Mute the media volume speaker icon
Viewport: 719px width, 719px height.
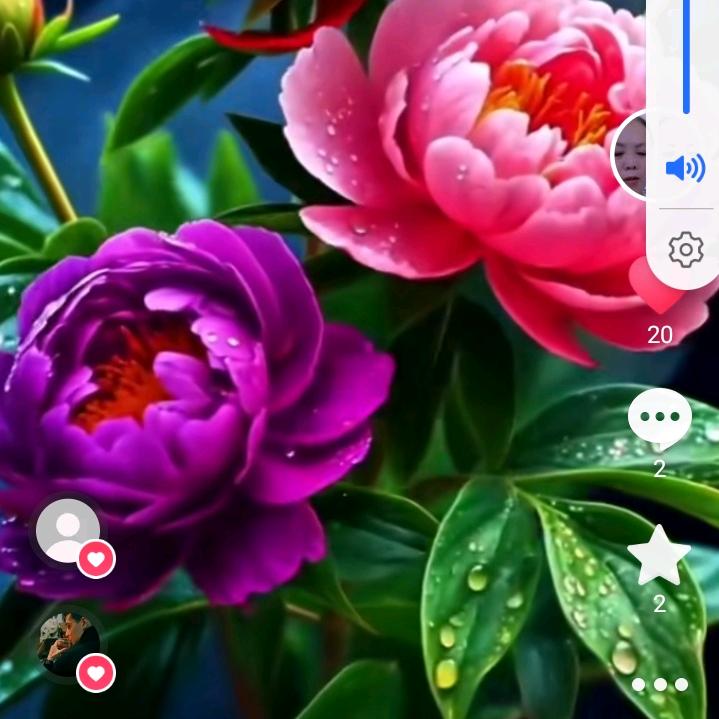point(685,167)
